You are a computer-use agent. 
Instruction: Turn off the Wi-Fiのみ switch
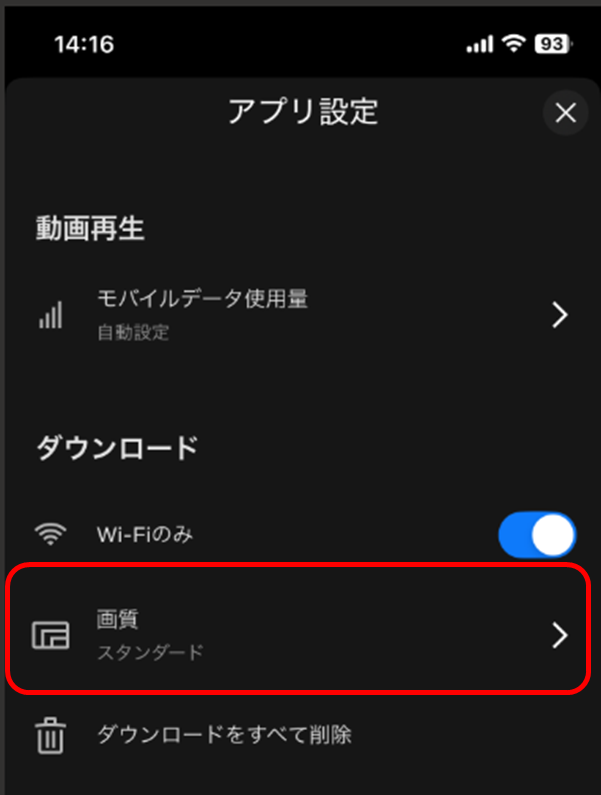click(537, 535)
